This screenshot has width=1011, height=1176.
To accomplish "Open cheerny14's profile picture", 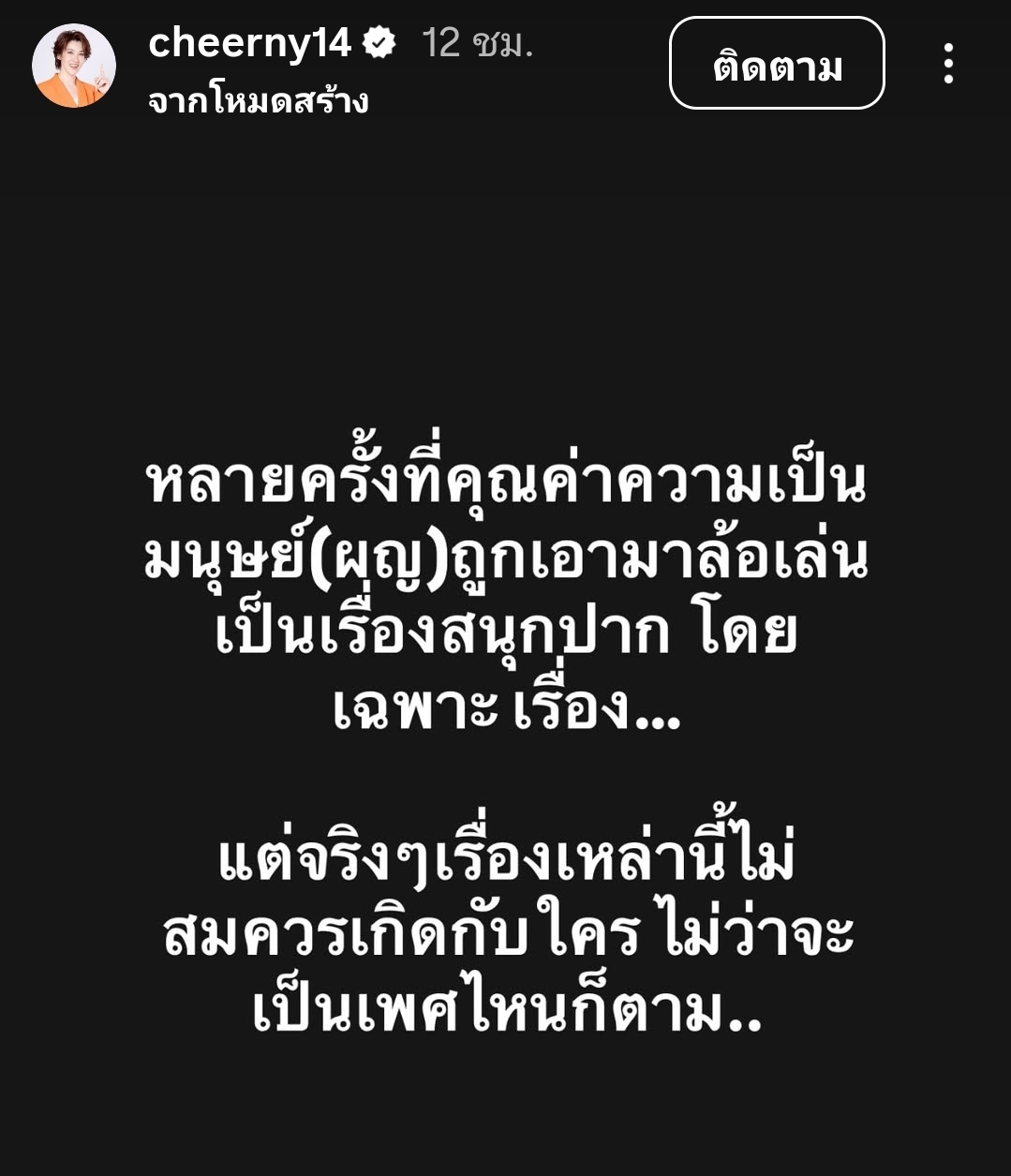I will click(74, 66).
